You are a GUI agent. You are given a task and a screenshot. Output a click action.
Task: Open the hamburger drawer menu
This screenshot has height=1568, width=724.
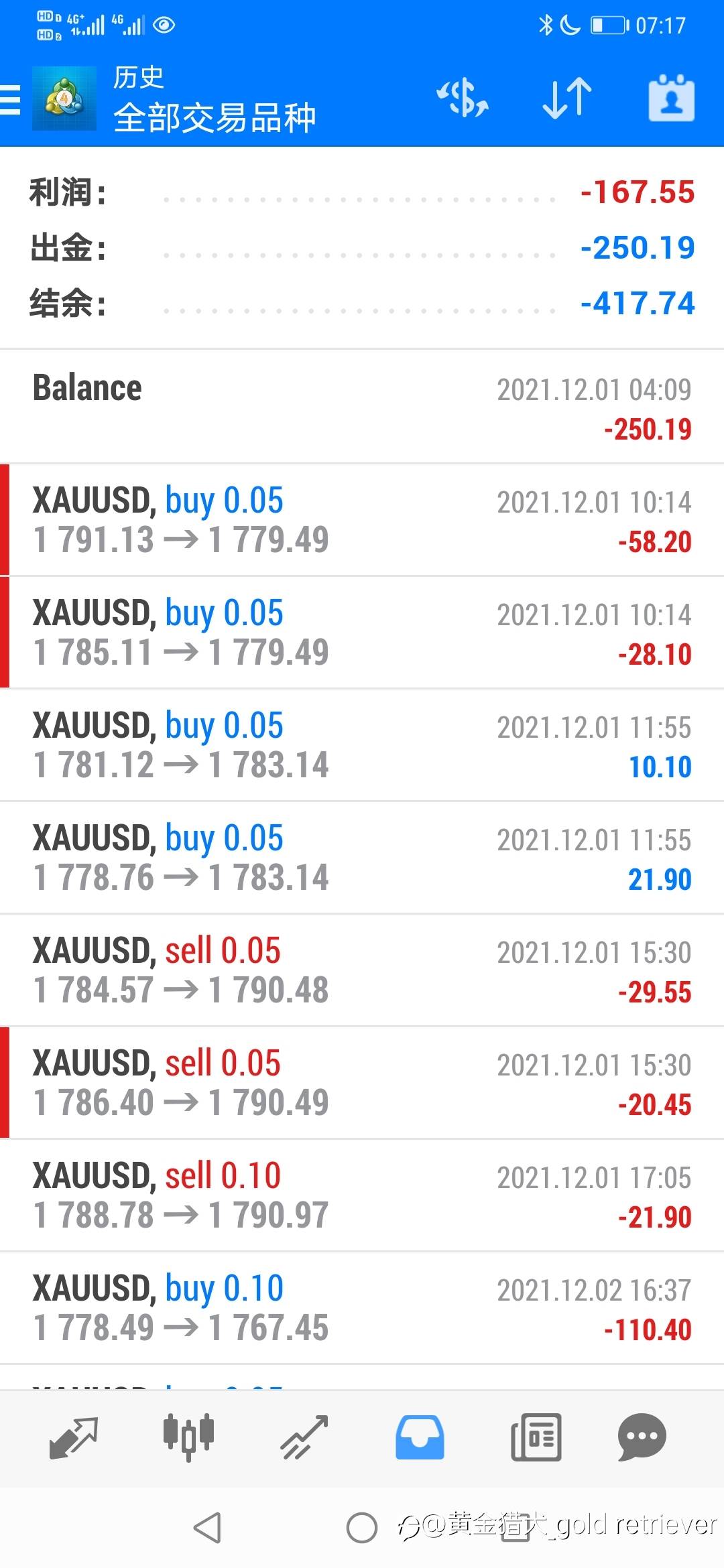11,99
